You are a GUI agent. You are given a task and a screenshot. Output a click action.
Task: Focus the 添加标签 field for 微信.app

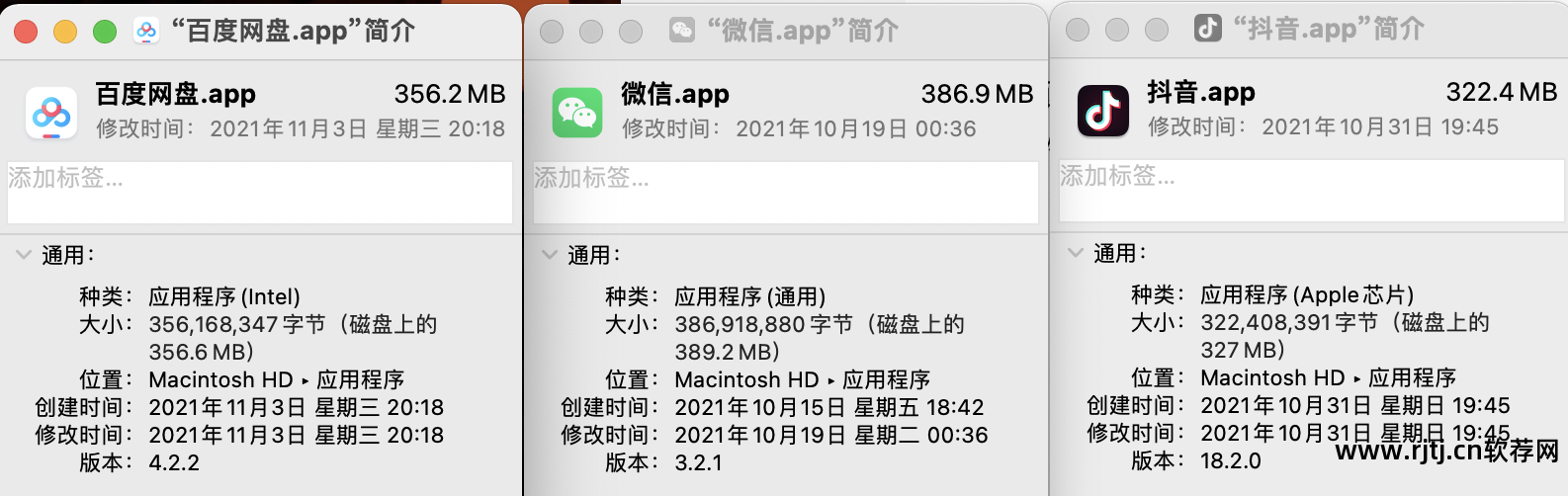[785, 192]
